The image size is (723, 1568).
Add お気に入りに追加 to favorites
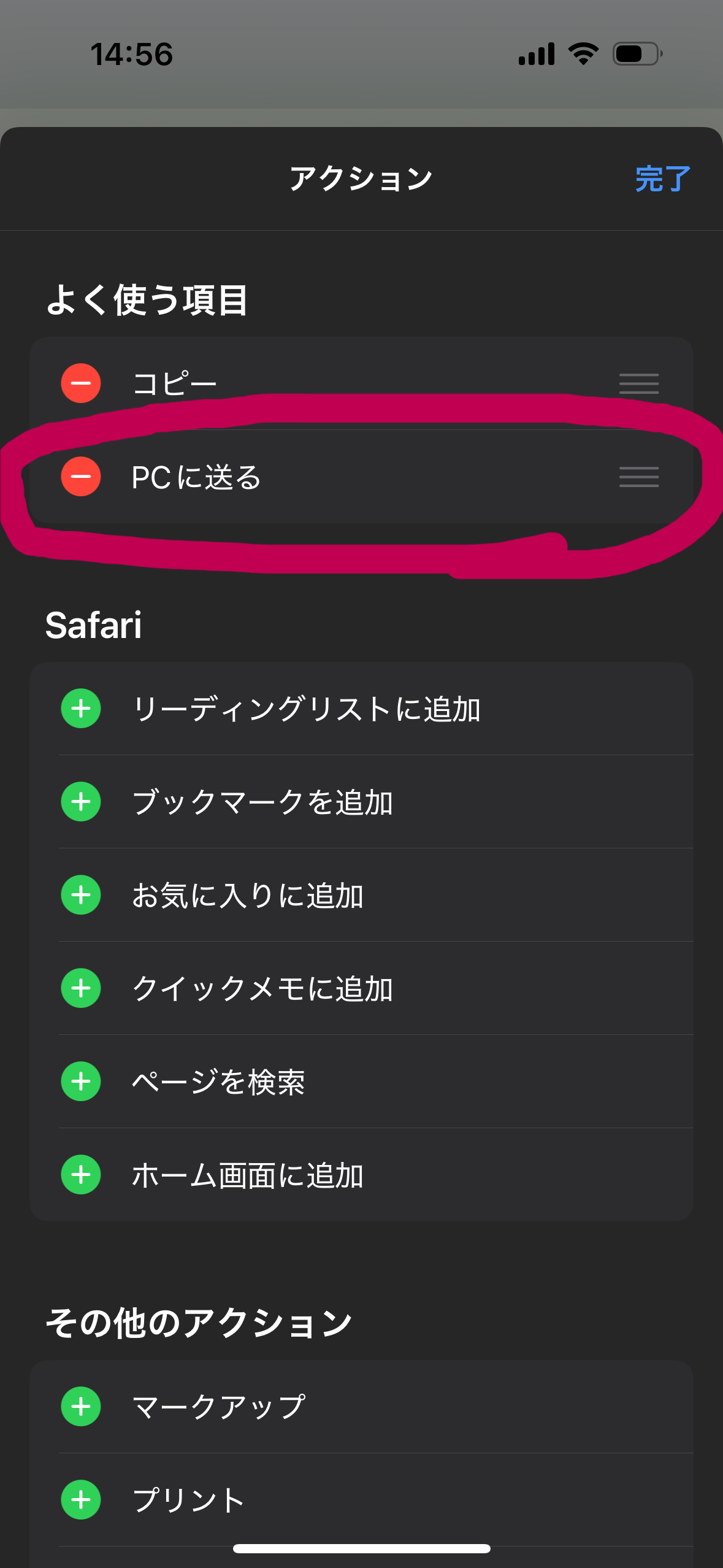coord(81,895)
